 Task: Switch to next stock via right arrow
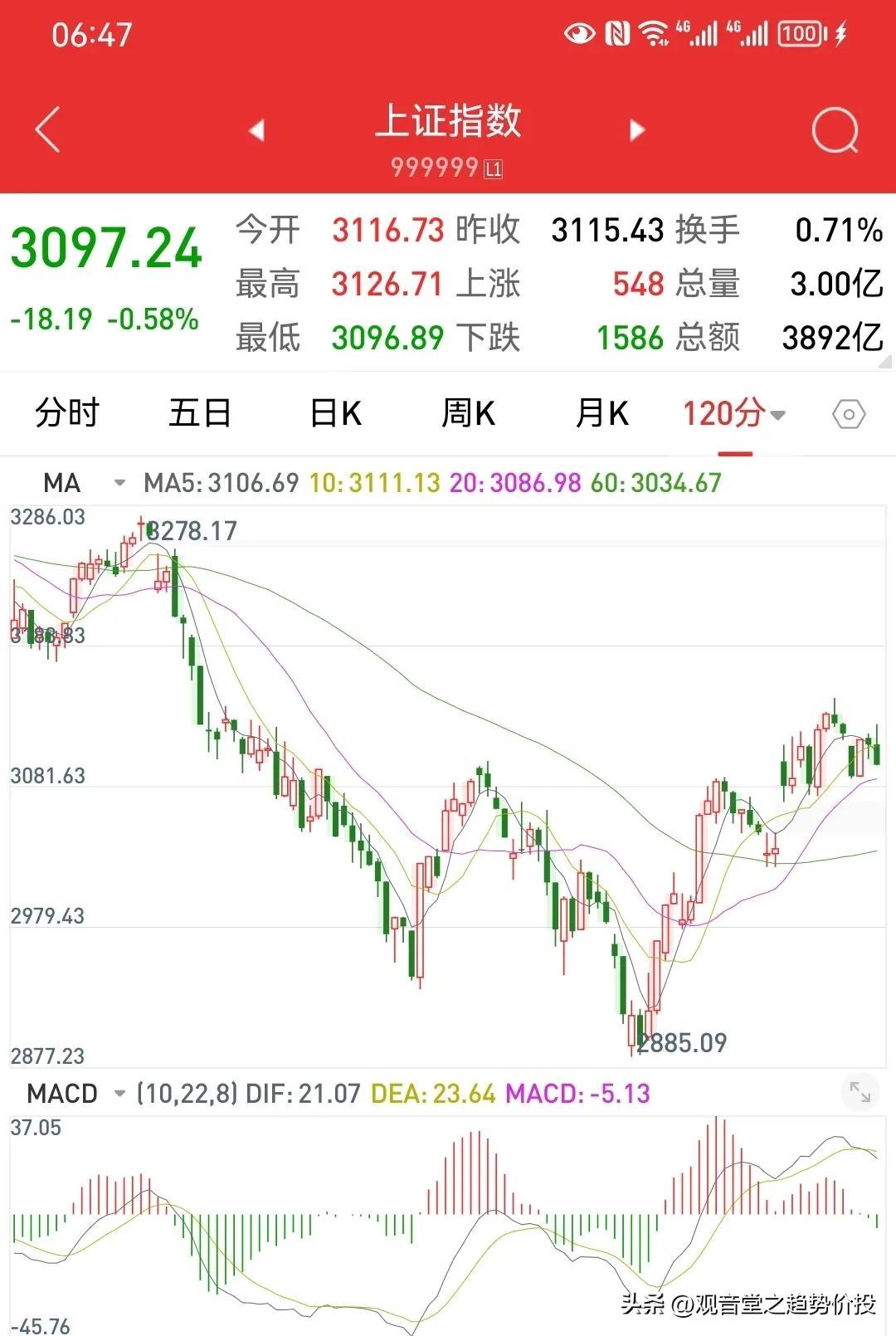tap(636, 129)
